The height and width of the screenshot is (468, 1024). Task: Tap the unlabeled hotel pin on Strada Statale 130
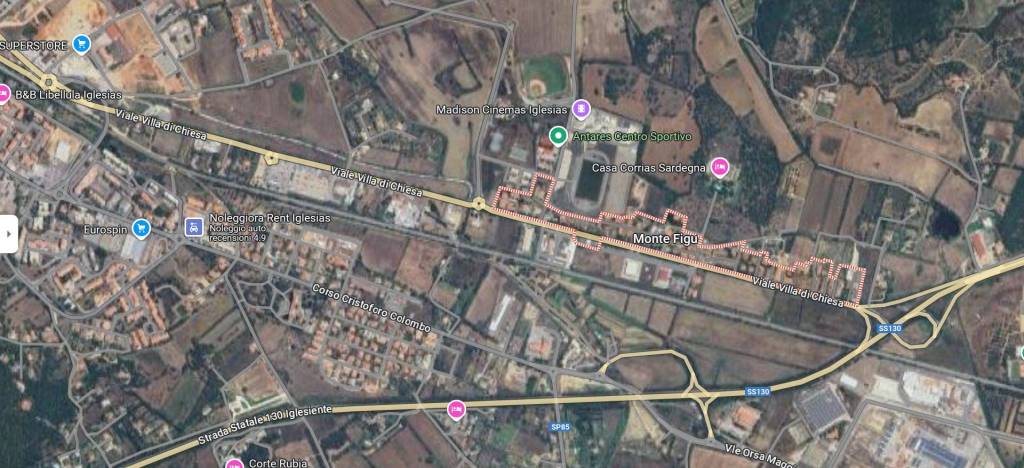[x=457, y=410]
